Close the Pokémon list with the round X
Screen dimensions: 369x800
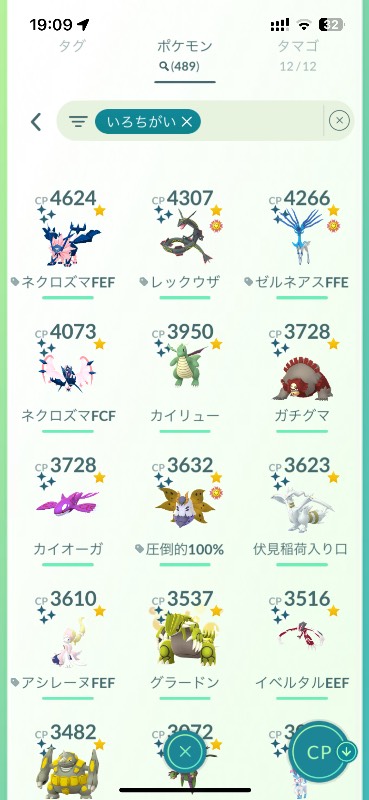coord(185,752)
